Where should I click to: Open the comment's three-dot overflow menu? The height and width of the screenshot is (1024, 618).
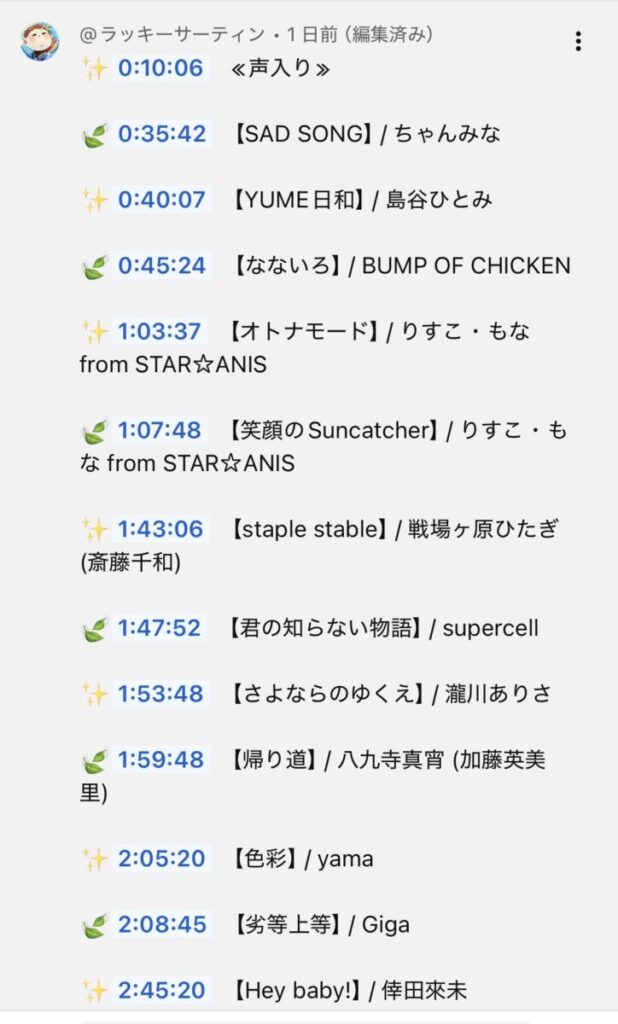578,41
